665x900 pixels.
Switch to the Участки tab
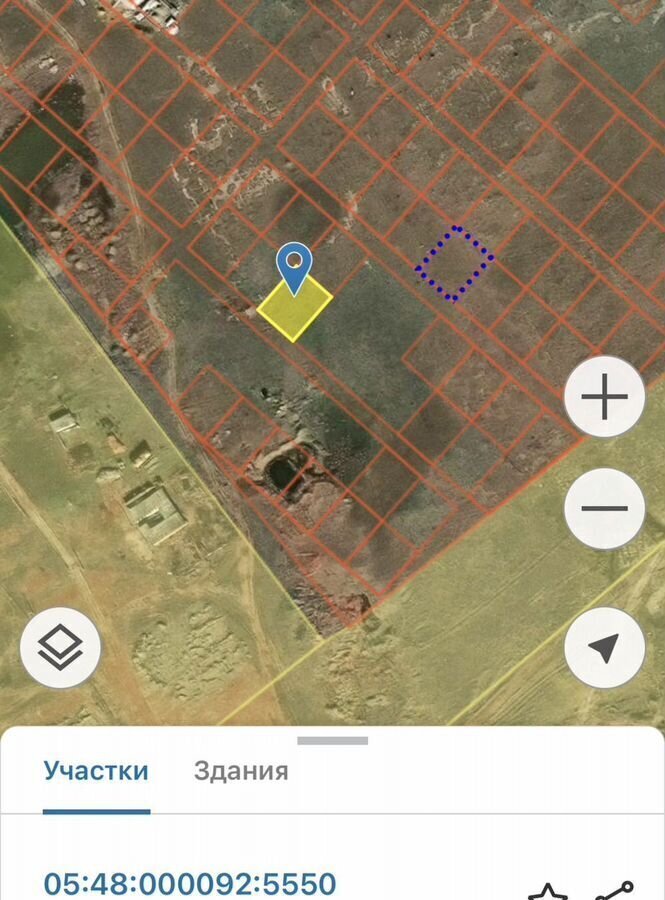tap(96, 771)
